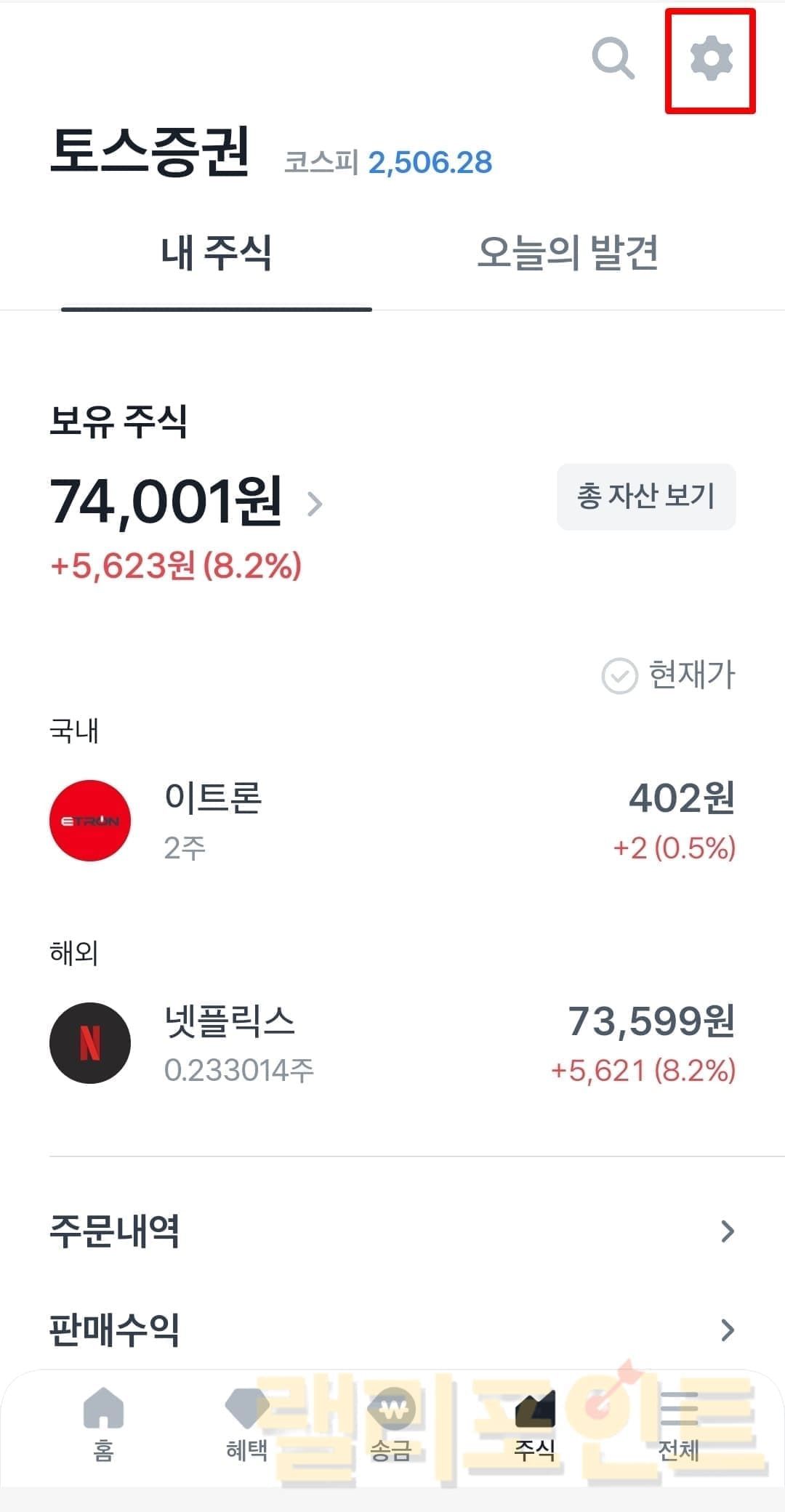Open 판매수익 sales profit

[392, 1330]
